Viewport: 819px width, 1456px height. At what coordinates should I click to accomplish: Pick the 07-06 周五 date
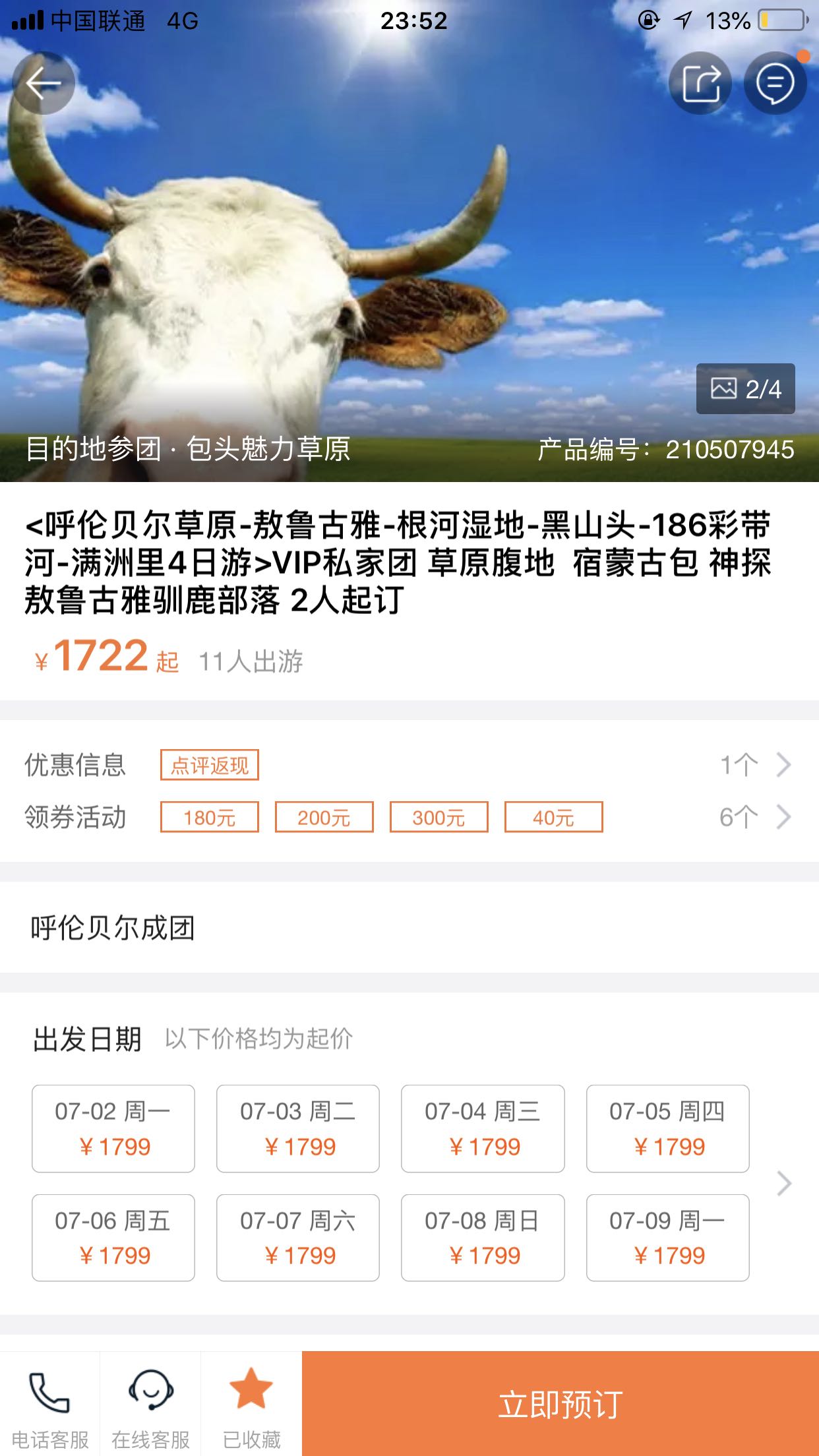pyautogui.click(x=113, y=1238)
